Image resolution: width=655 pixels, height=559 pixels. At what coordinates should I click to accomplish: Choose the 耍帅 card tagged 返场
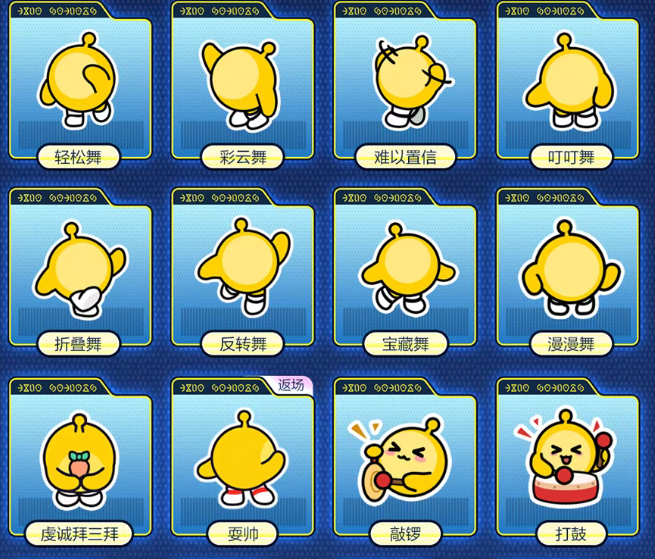click(x=243, y=462)
